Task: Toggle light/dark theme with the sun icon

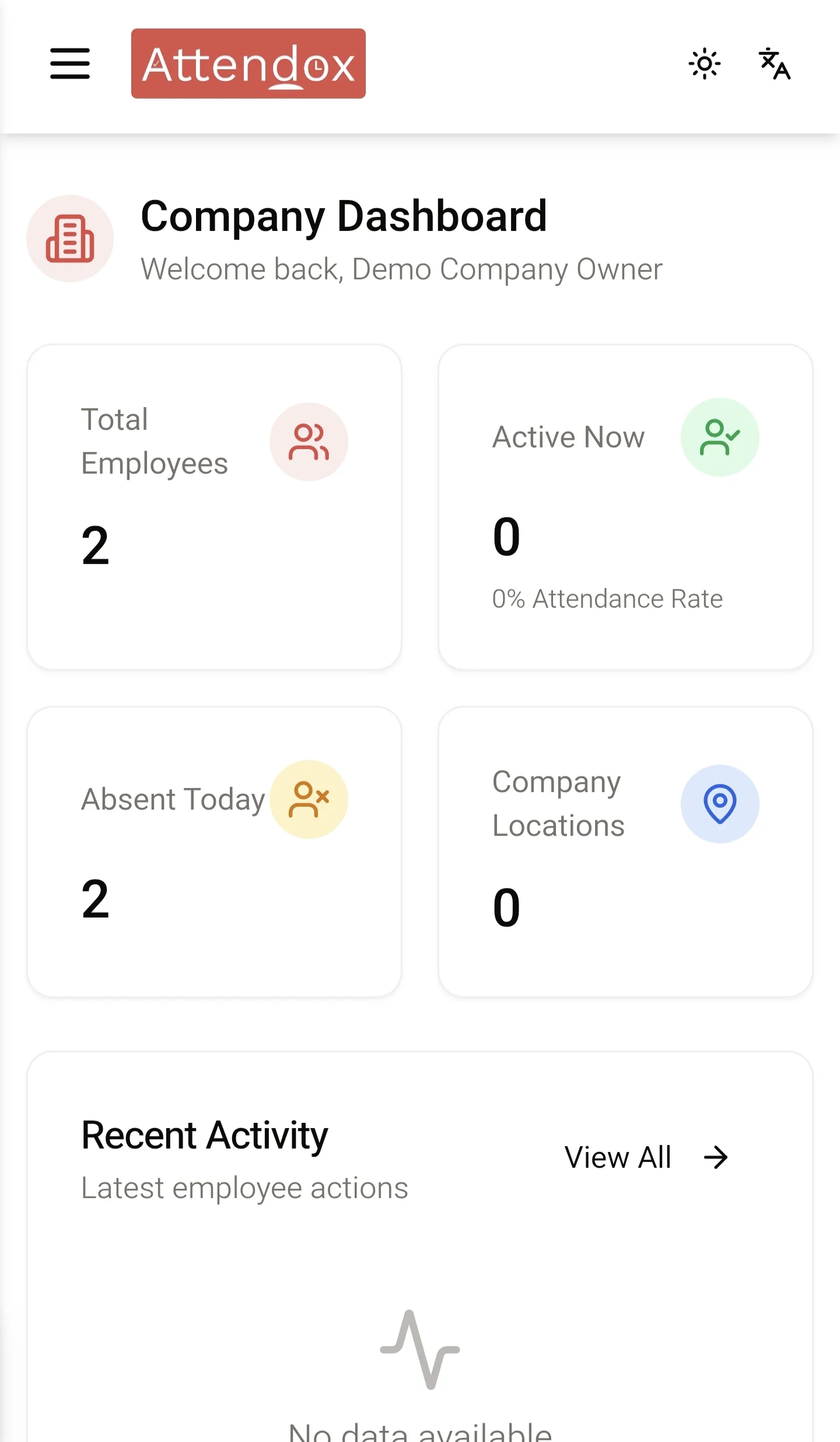Action: [705, 64]
